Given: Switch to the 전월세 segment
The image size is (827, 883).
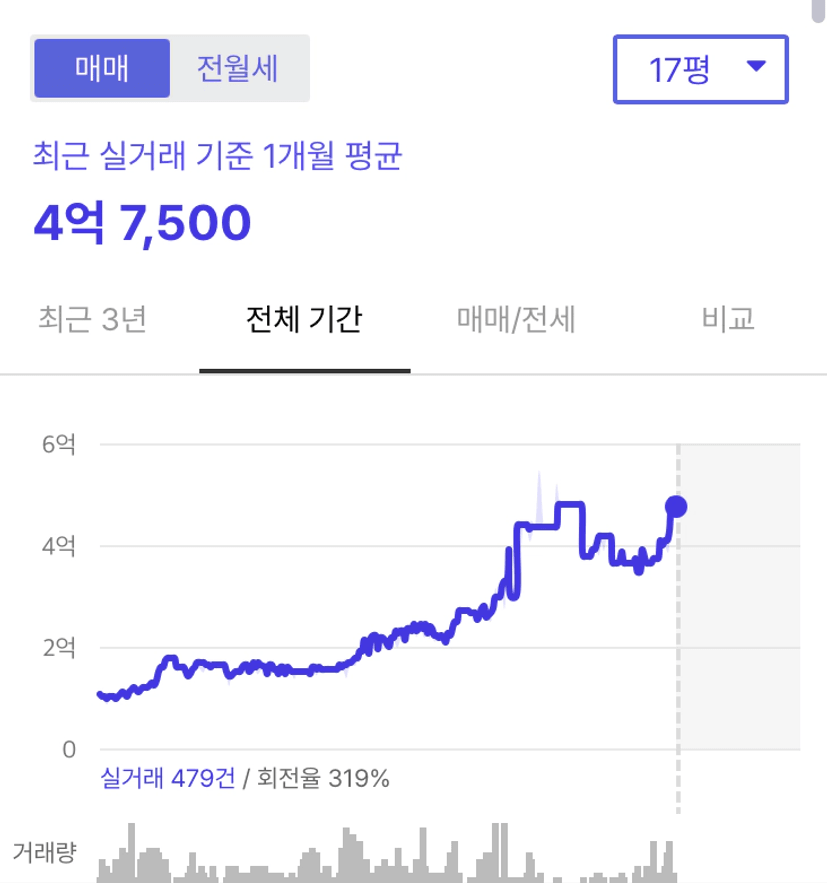Looking at the screenshot, I should click(238, 68).
